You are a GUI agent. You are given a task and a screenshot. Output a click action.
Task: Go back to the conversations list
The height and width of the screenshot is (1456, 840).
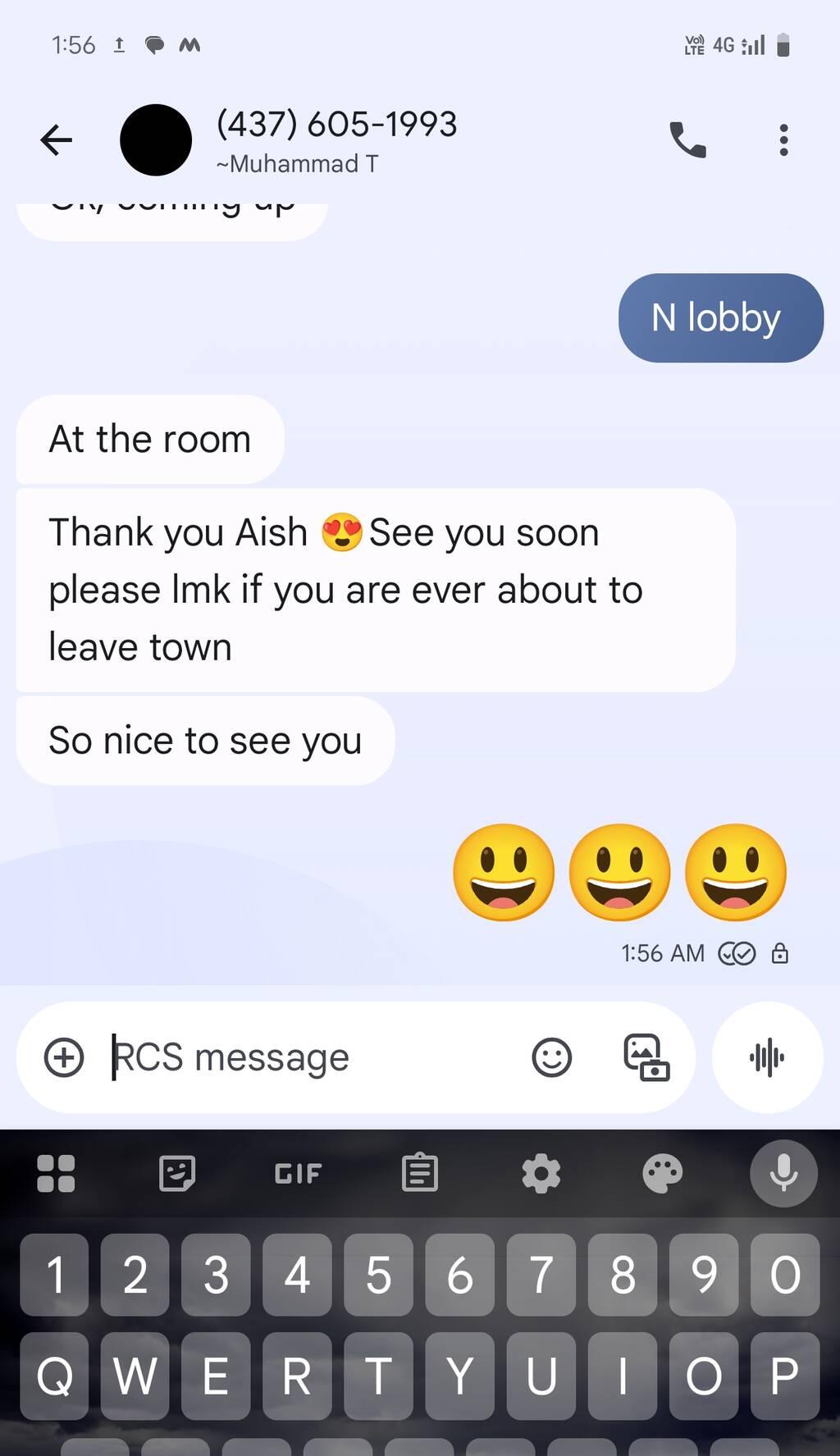click(56, 139)
